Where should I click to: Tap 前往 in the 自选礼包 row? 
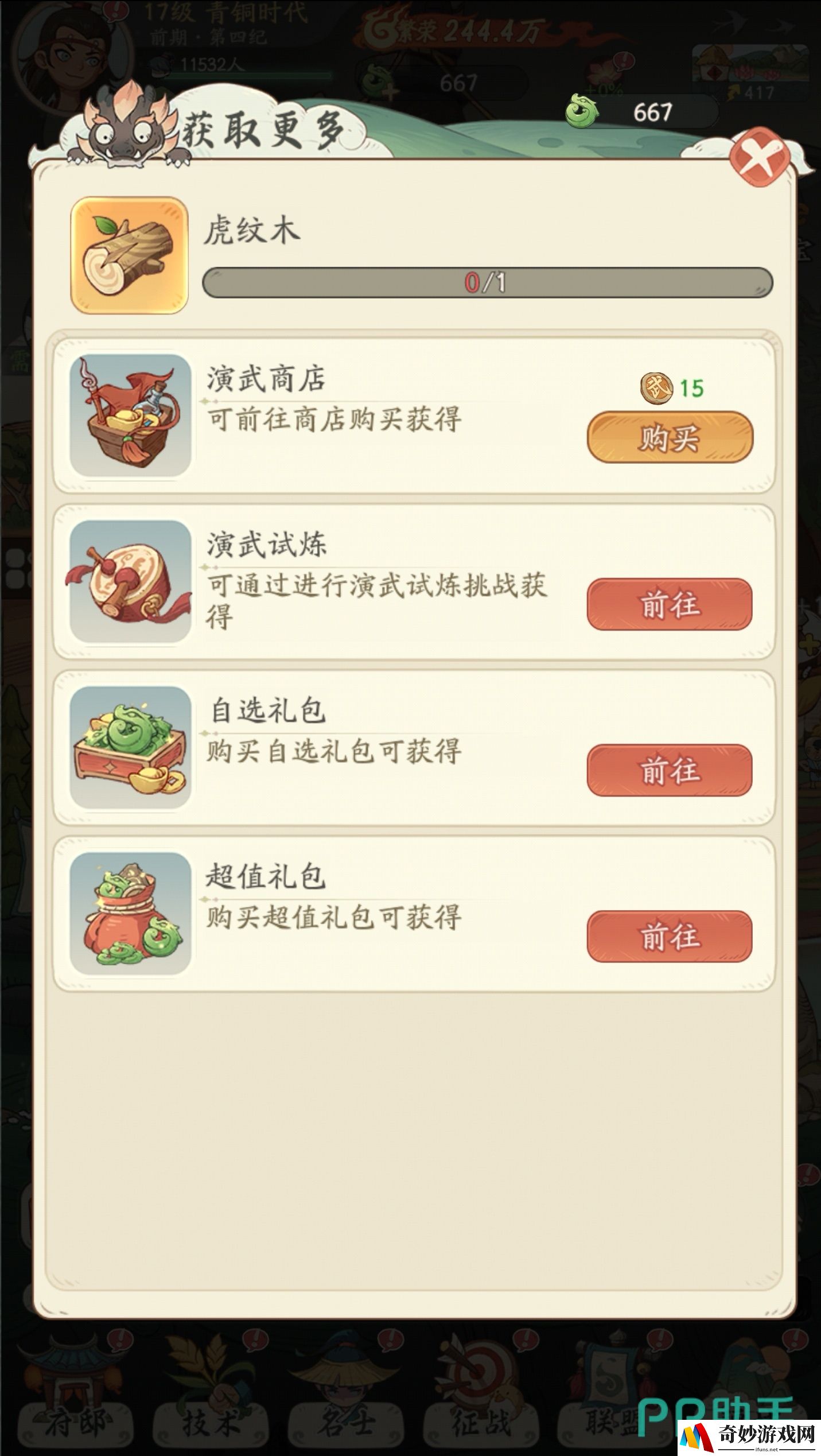tap(670, 770)
